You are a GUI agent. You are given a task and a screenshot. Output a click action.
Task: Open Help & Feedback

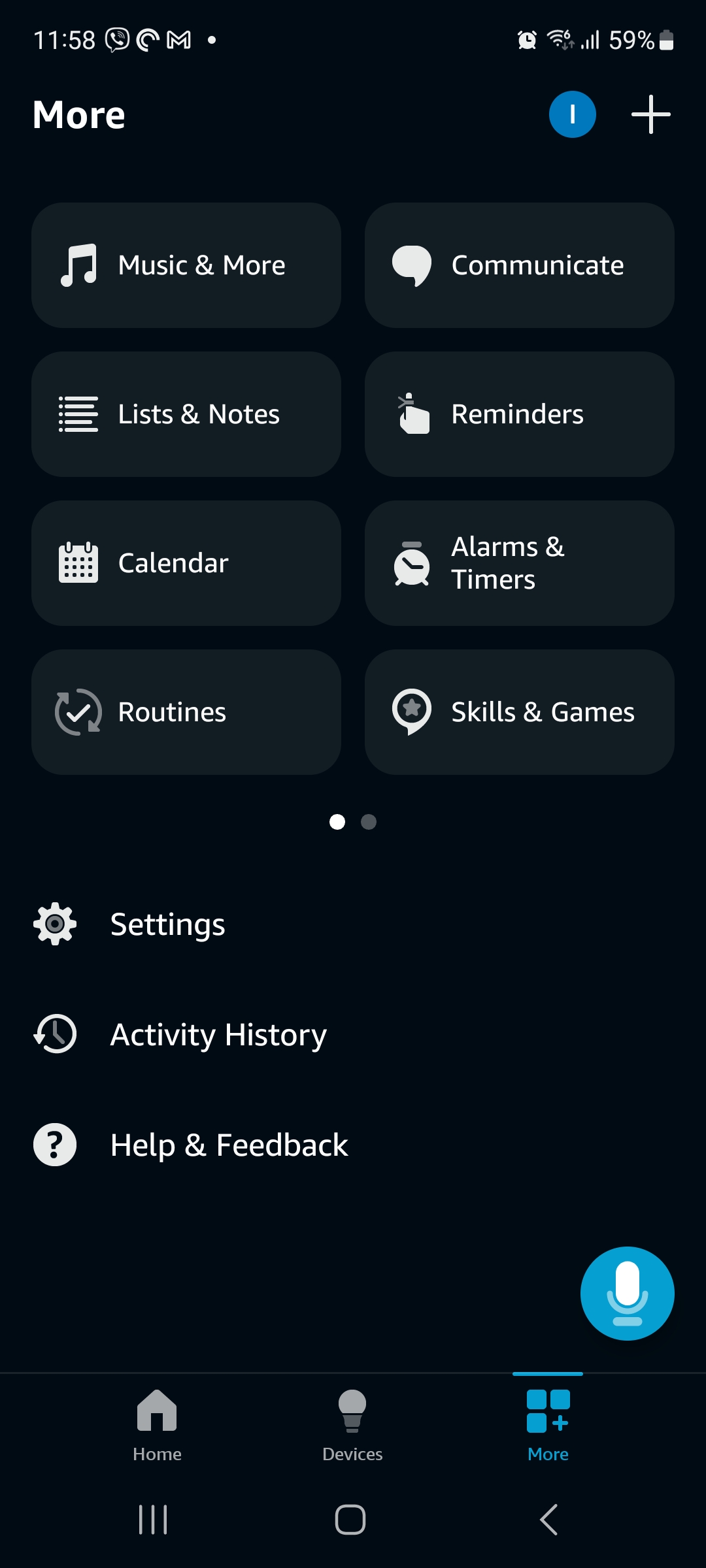[x=228, y=1145]
